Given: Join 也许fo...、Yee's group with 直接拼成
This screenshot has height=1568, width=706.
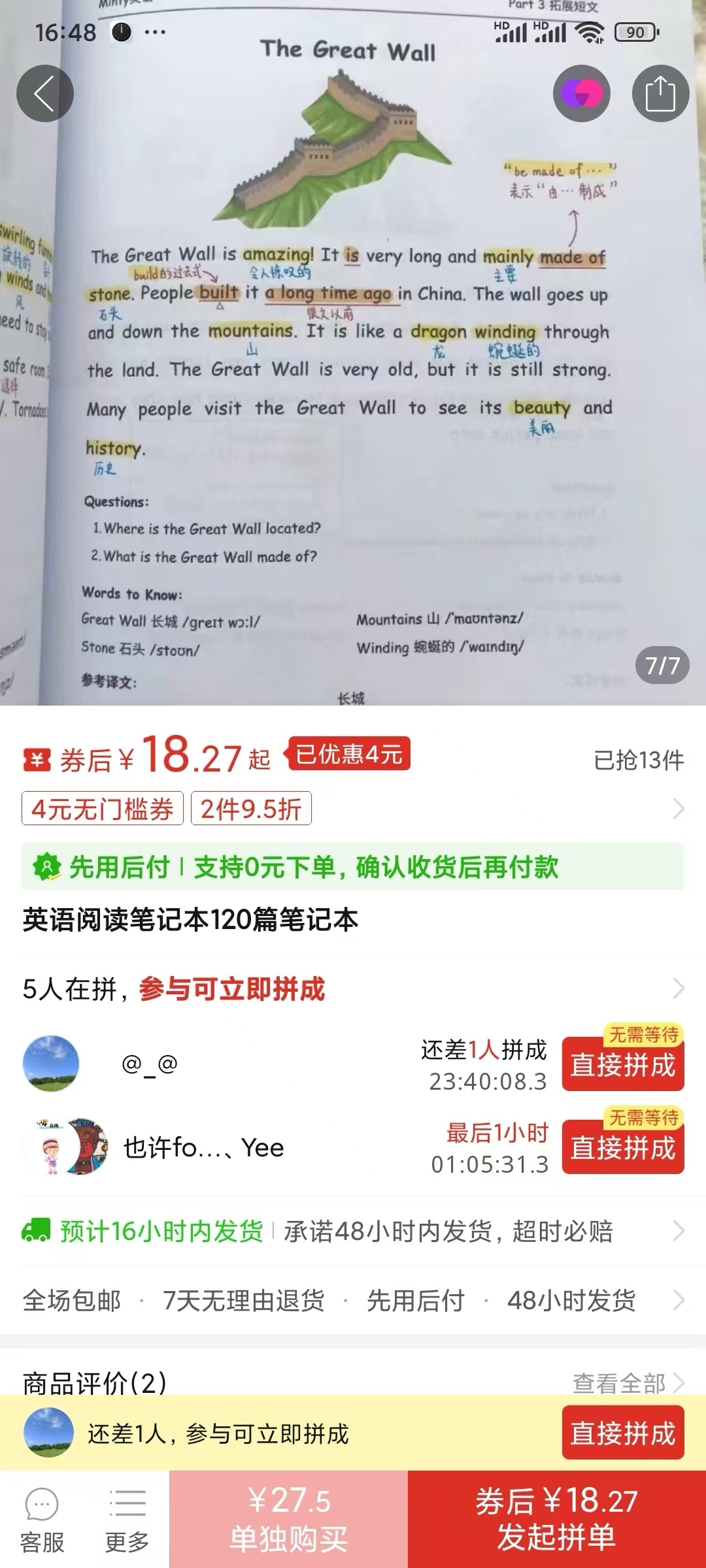Looking at the screenshot, I should coord(622,1148).
